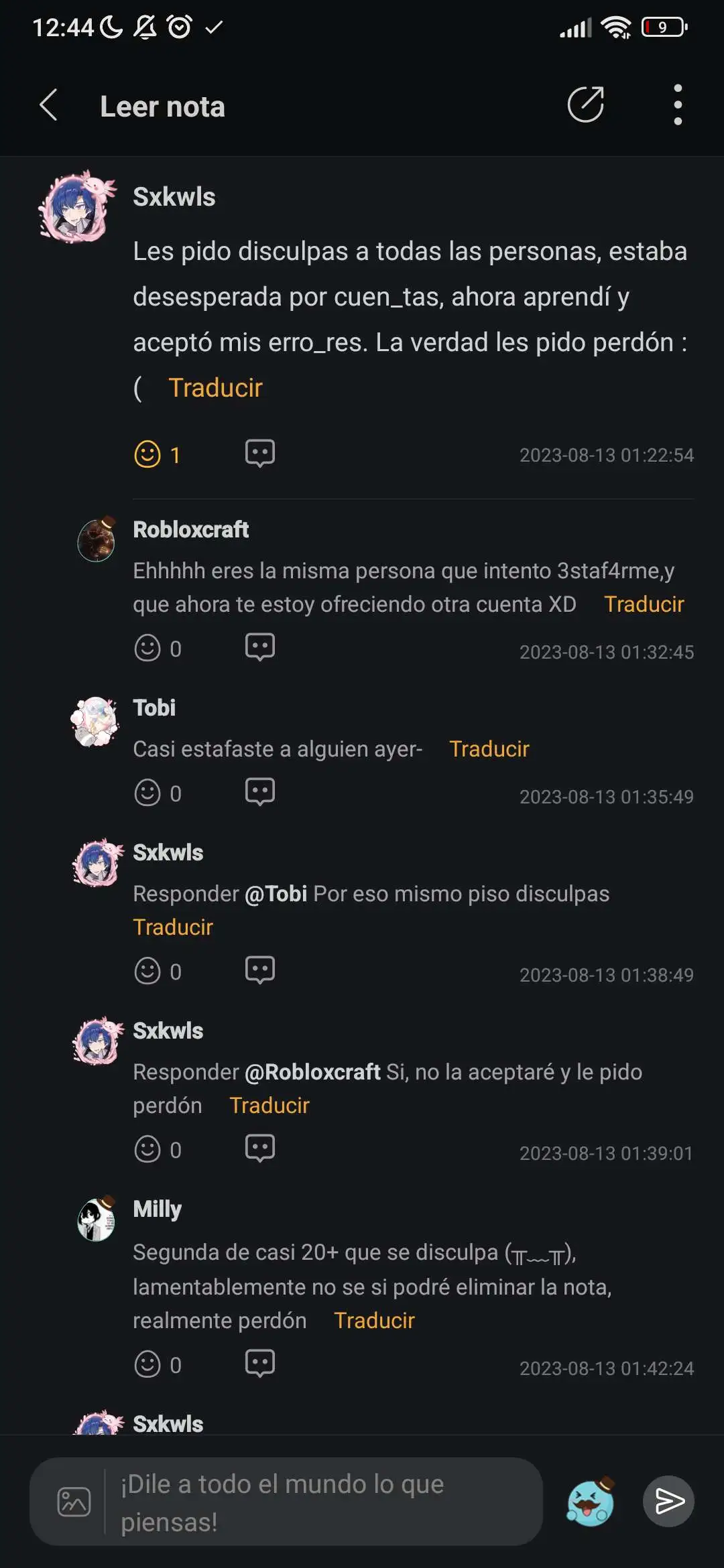724x1568 pixels.
Task: Go back from Leer nota
Action: click(48, 105)
